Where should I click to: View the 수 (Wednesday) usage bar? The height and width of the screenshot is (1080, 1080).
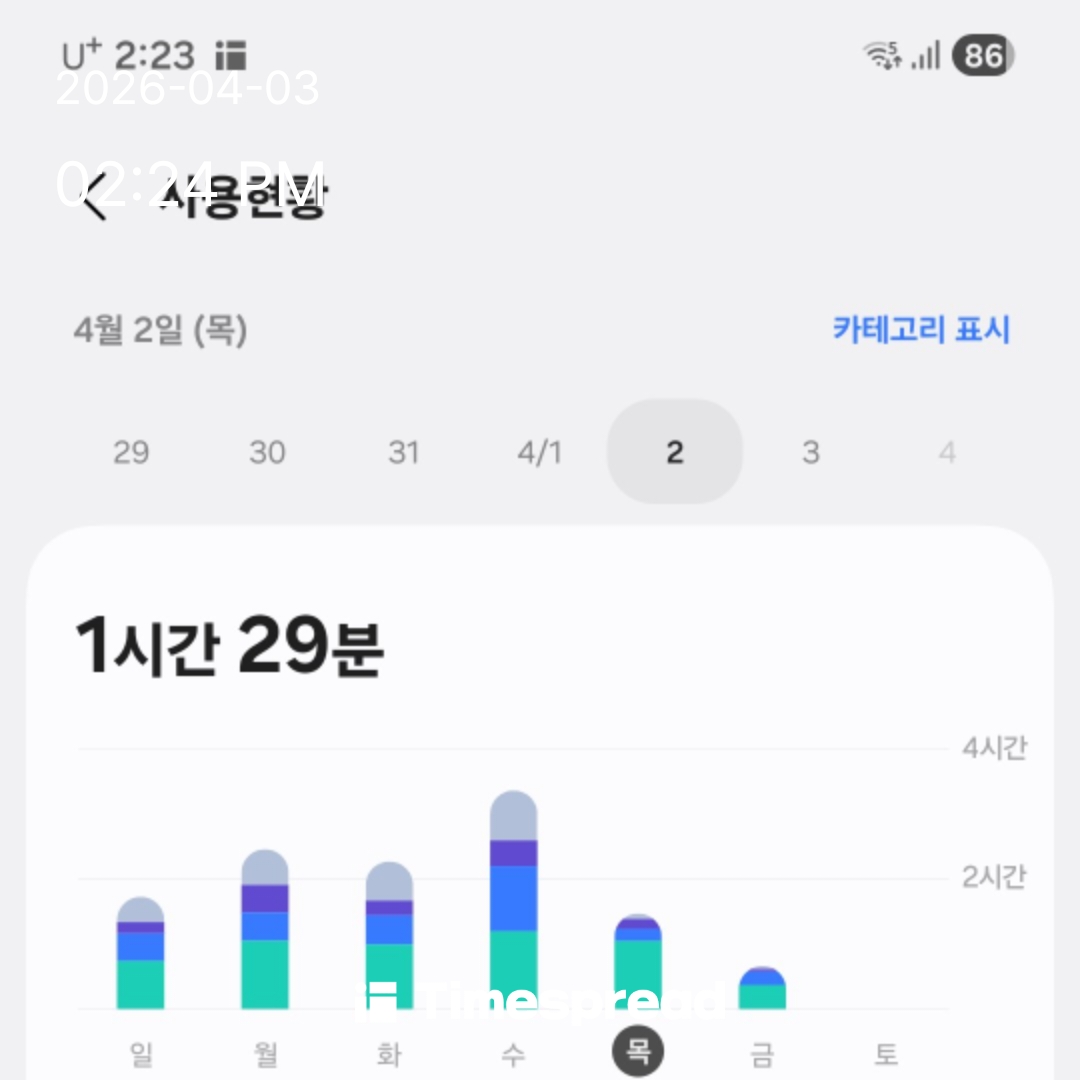[513, 900]
